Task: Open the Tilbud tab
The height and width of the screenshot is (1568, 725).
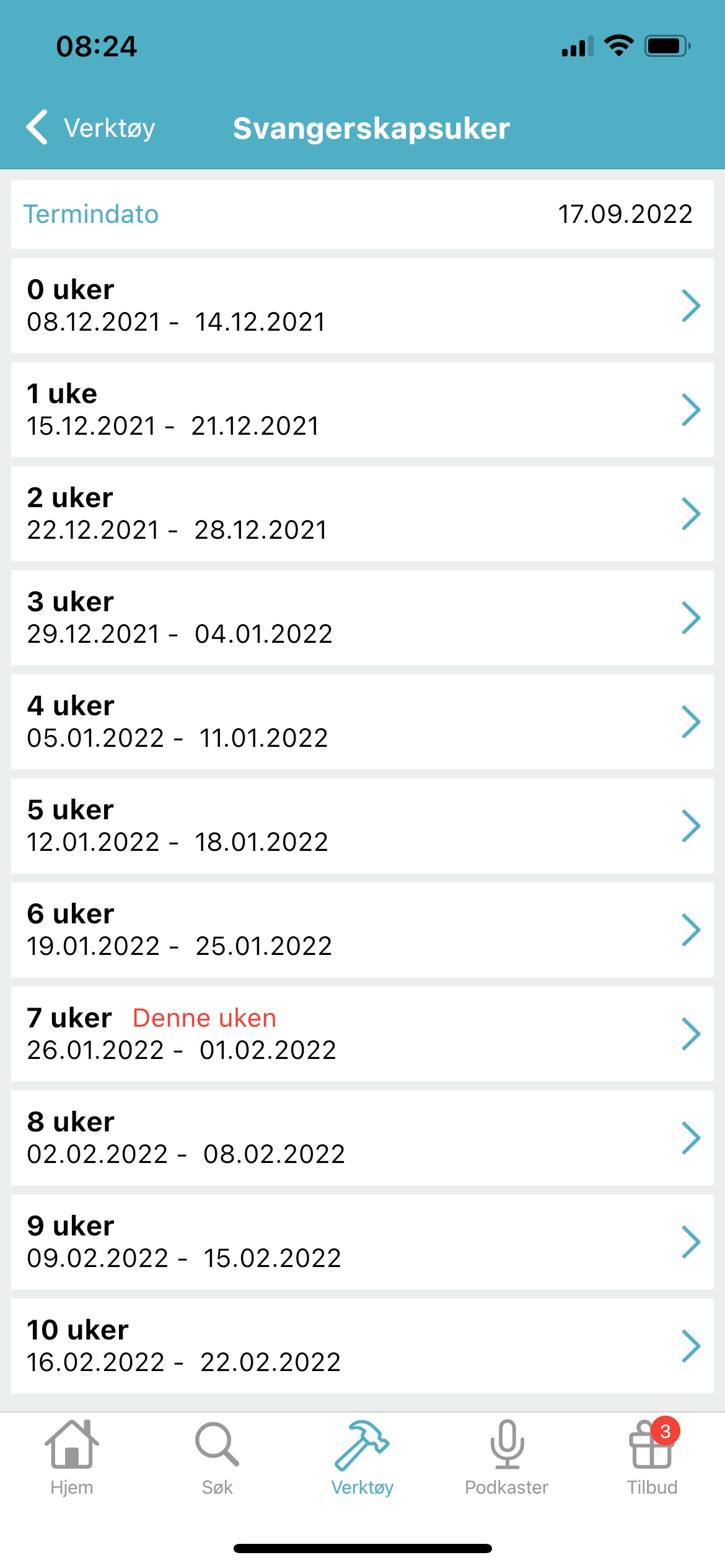Action: pos(652,1458)
